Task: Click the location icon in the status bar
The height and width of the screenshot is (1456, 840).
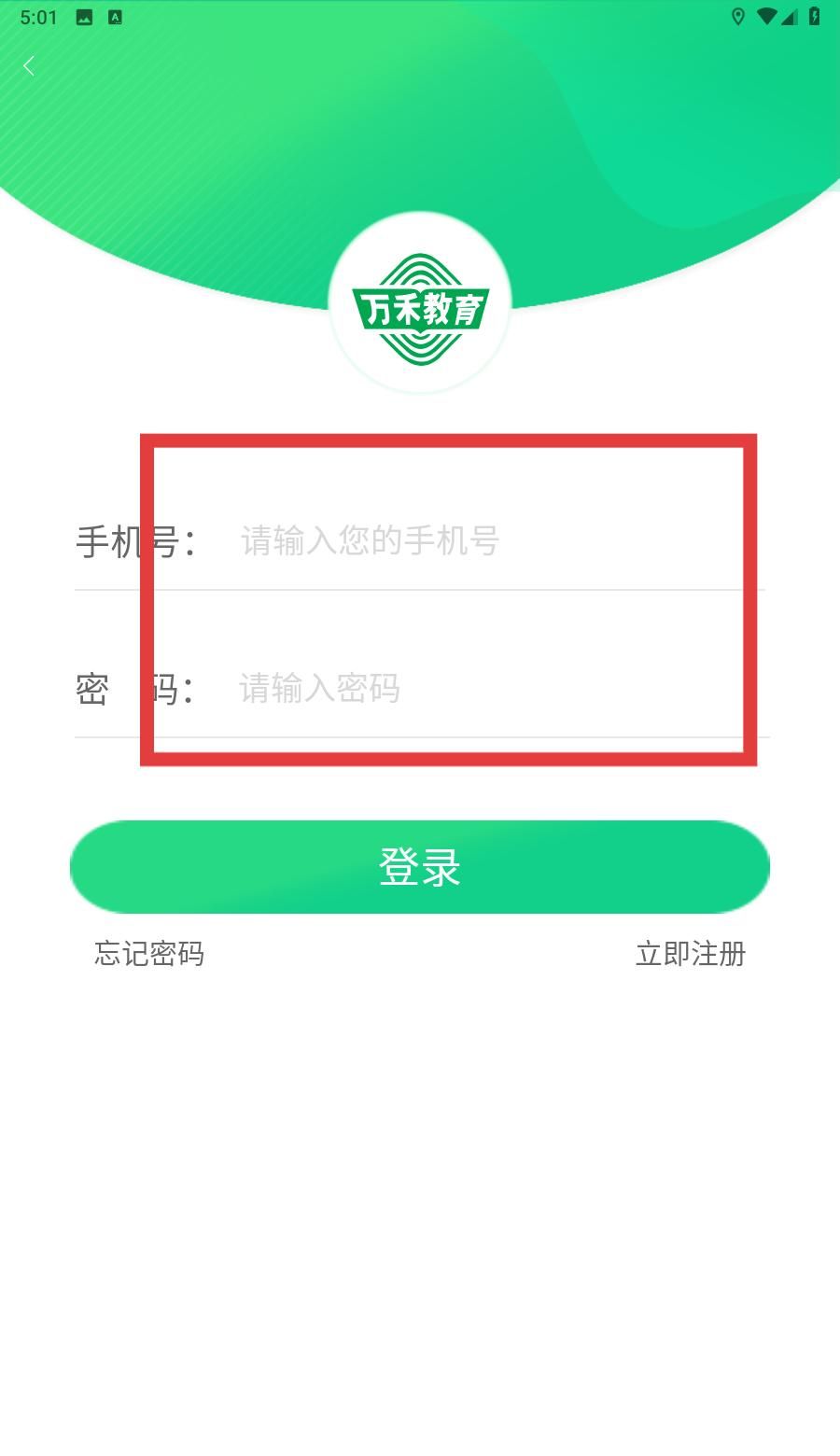Action: click(x=737, y=16)
